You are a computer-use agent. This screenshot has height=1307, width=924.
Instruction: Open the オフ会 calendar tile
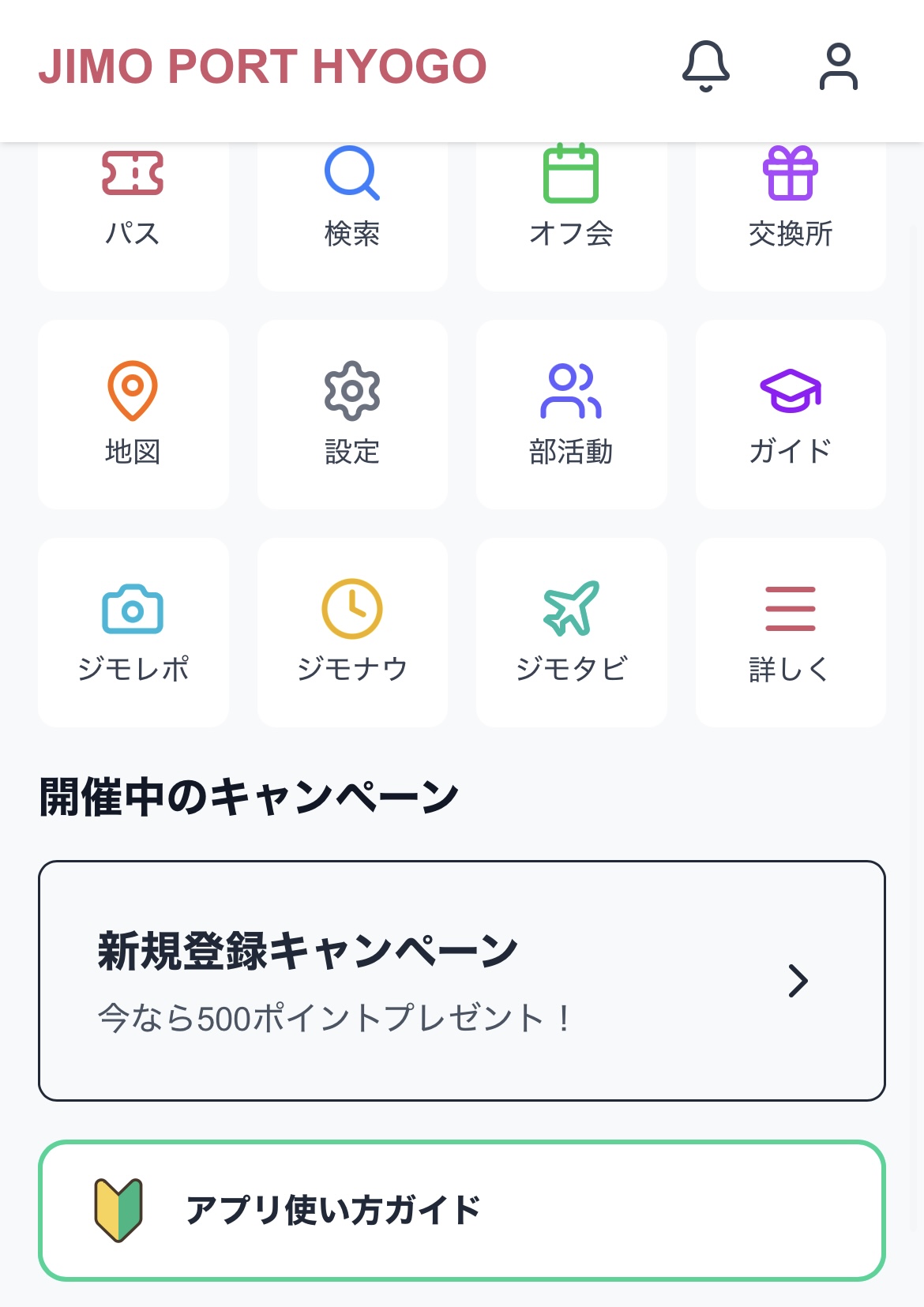pyautogui.click(x=571, y=207)
